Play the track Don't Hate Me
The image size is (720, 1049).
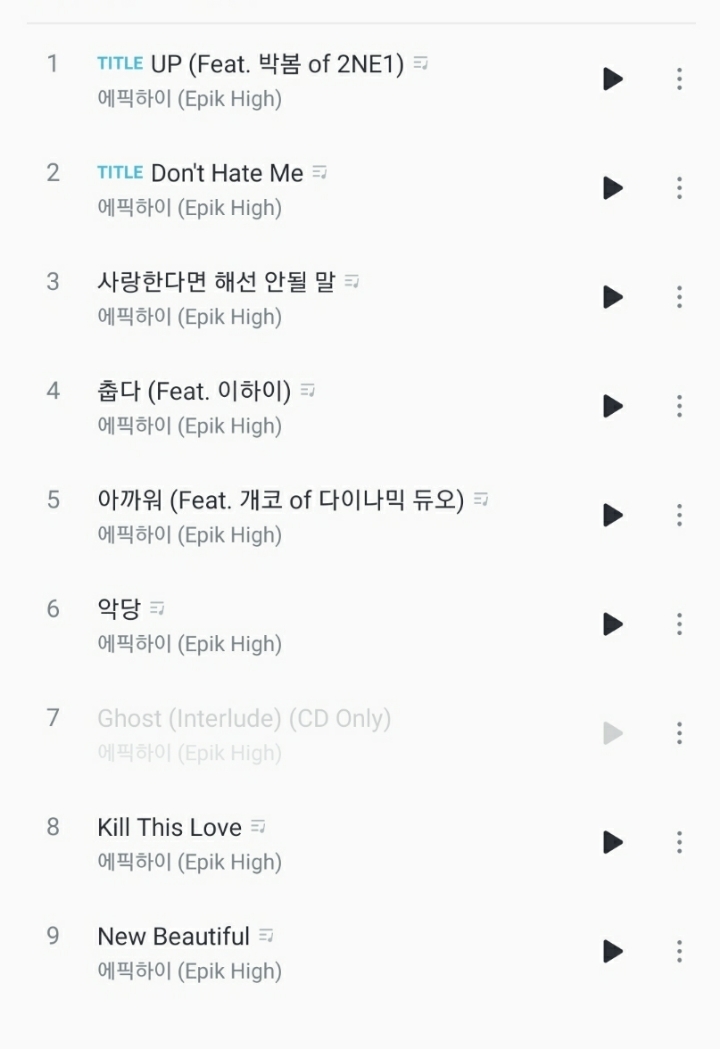611,188
